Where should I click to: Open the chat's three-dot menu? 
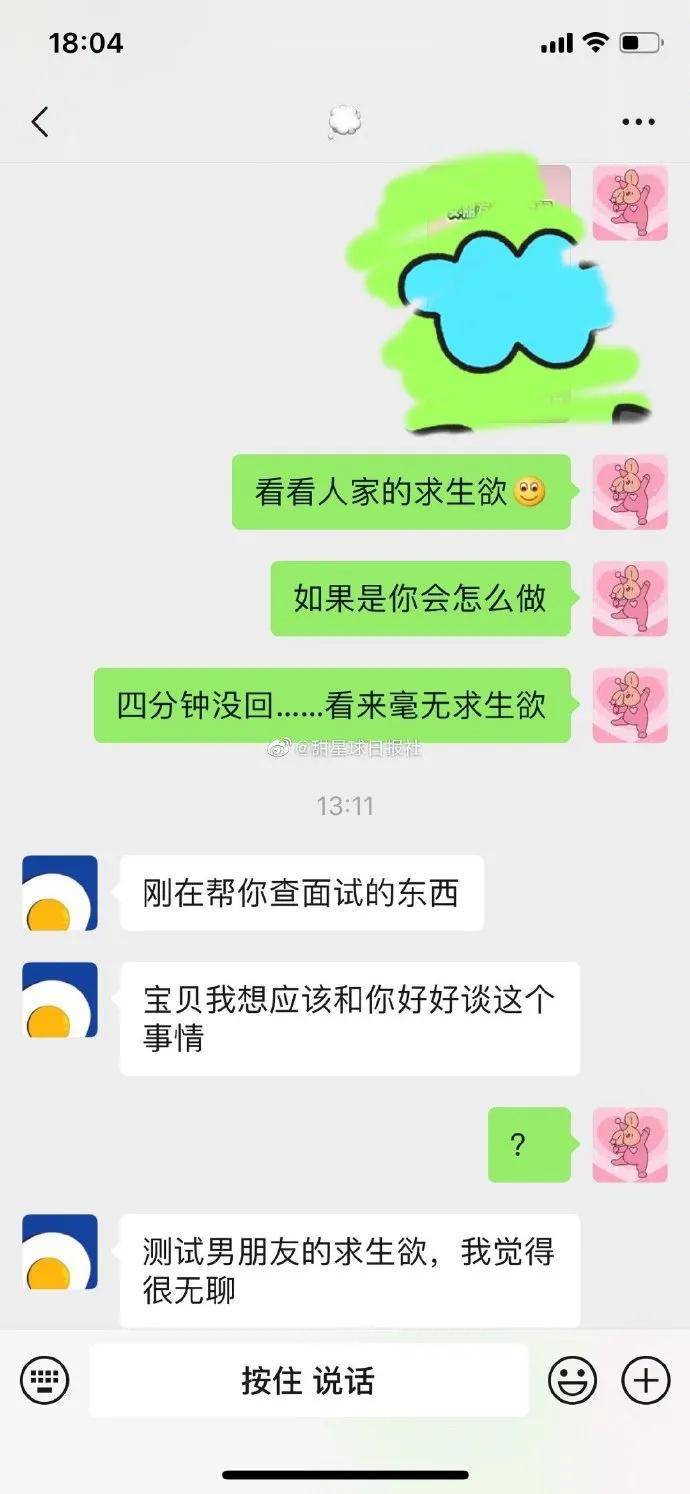(x=638, y=122)
